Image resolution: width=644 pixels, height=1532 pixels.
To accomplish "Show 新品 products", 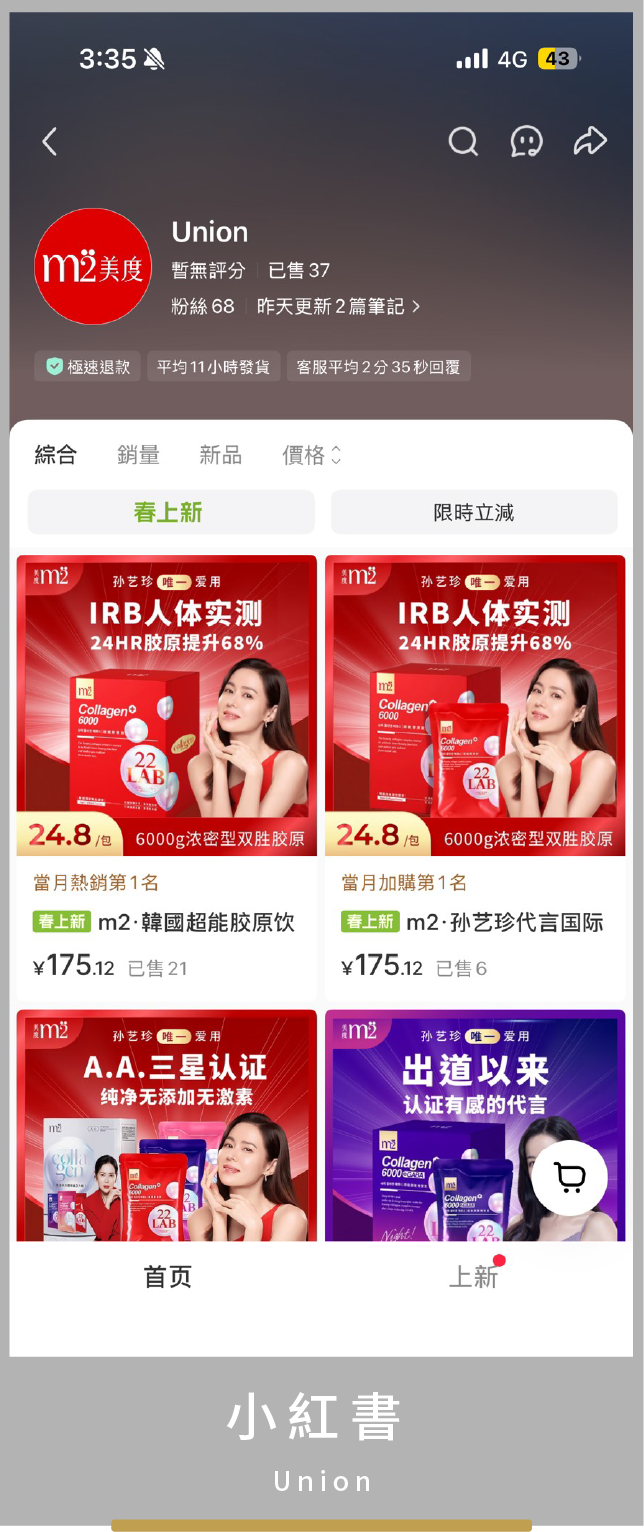I will (x=221, y=455).
